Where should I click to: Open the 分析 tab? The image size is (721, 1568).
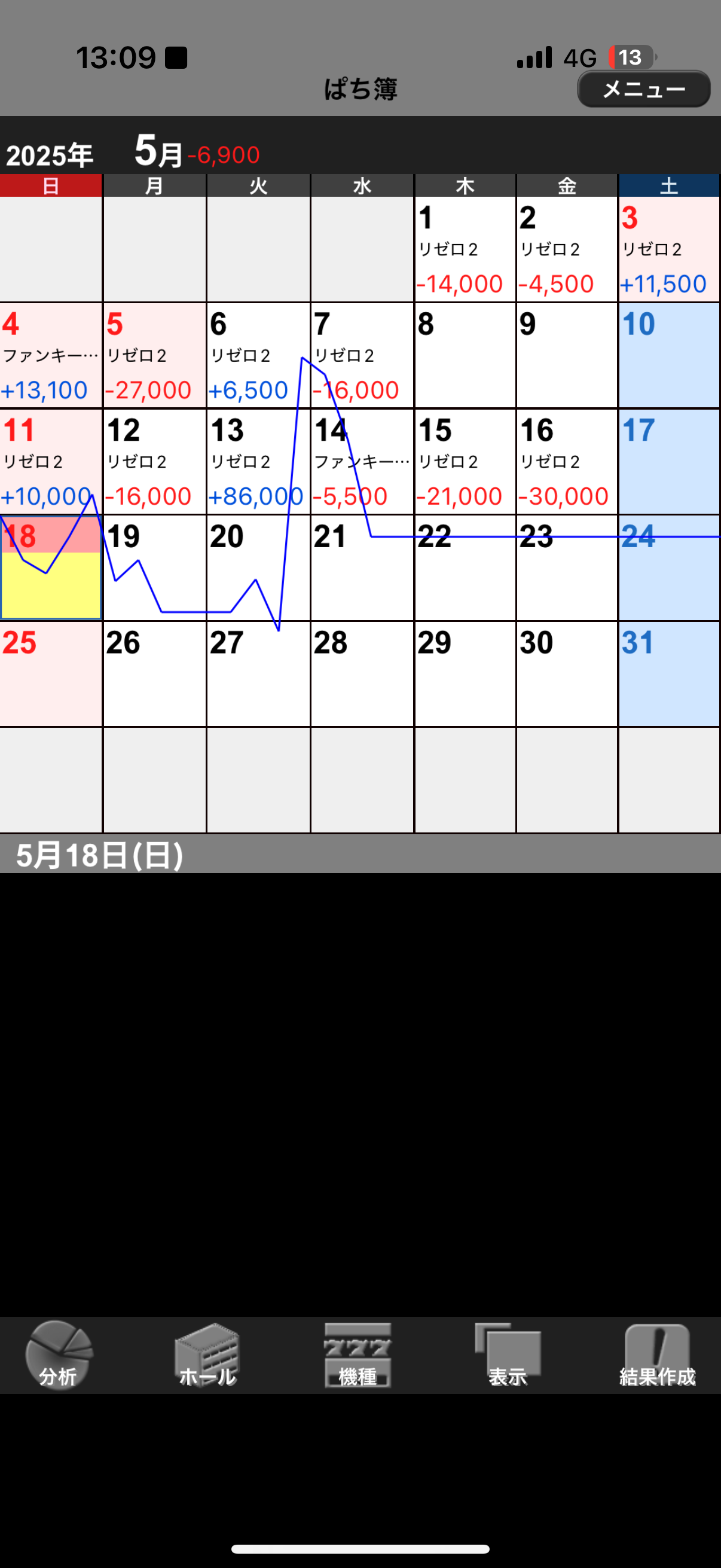point(59,1355)
